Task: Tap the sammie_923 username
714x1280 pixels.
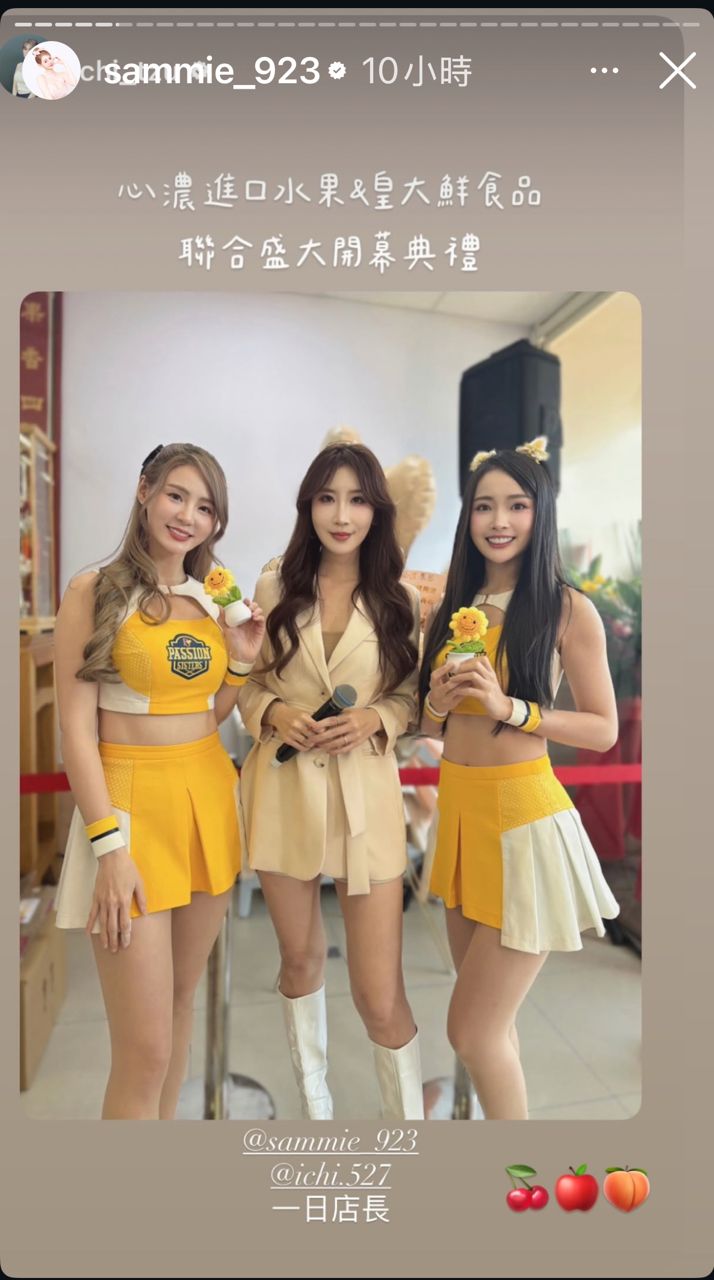Action: coord(212,71)
